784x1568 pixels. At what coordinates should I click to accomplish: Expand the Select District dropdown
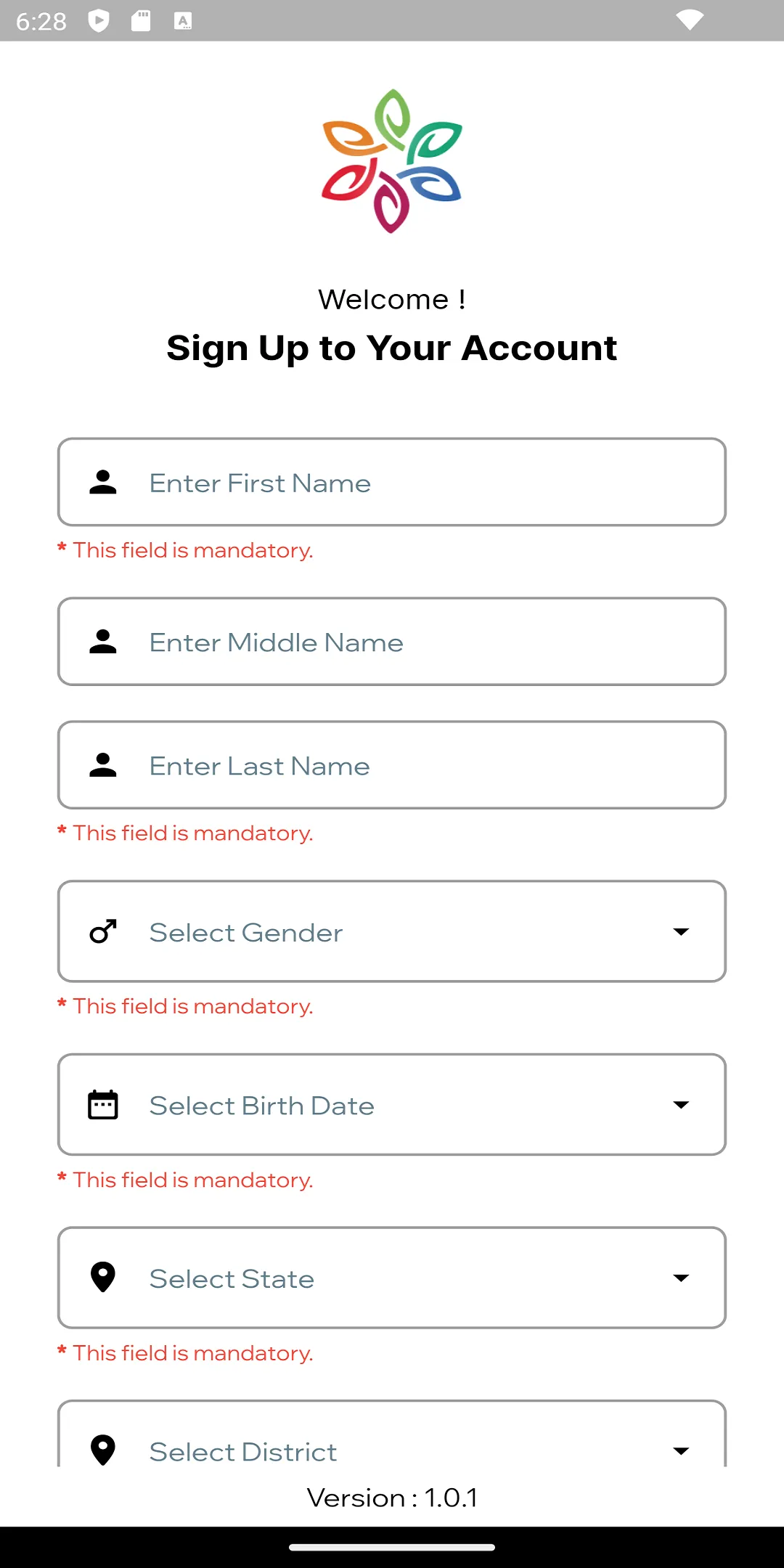coord(681,1450)
